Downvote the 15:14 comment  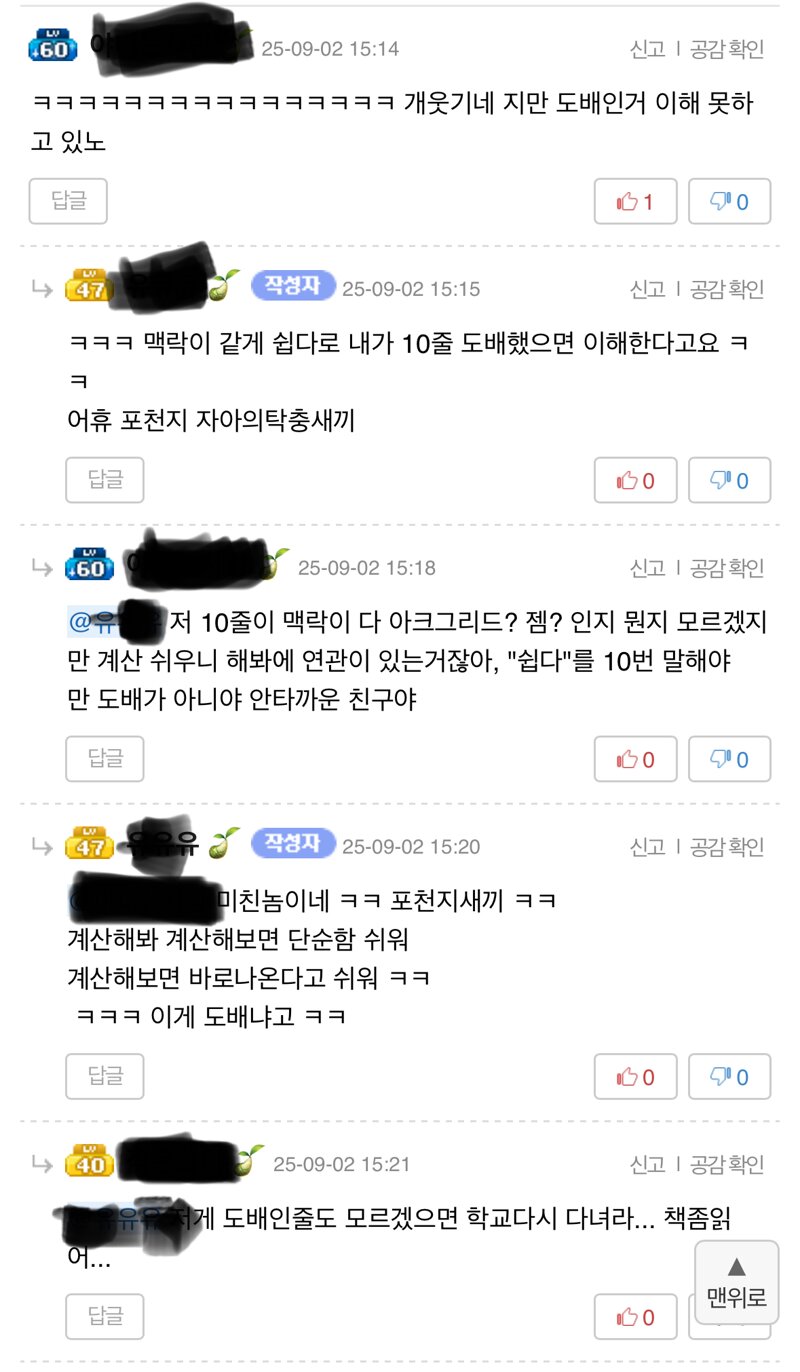(x=729, y=201)
